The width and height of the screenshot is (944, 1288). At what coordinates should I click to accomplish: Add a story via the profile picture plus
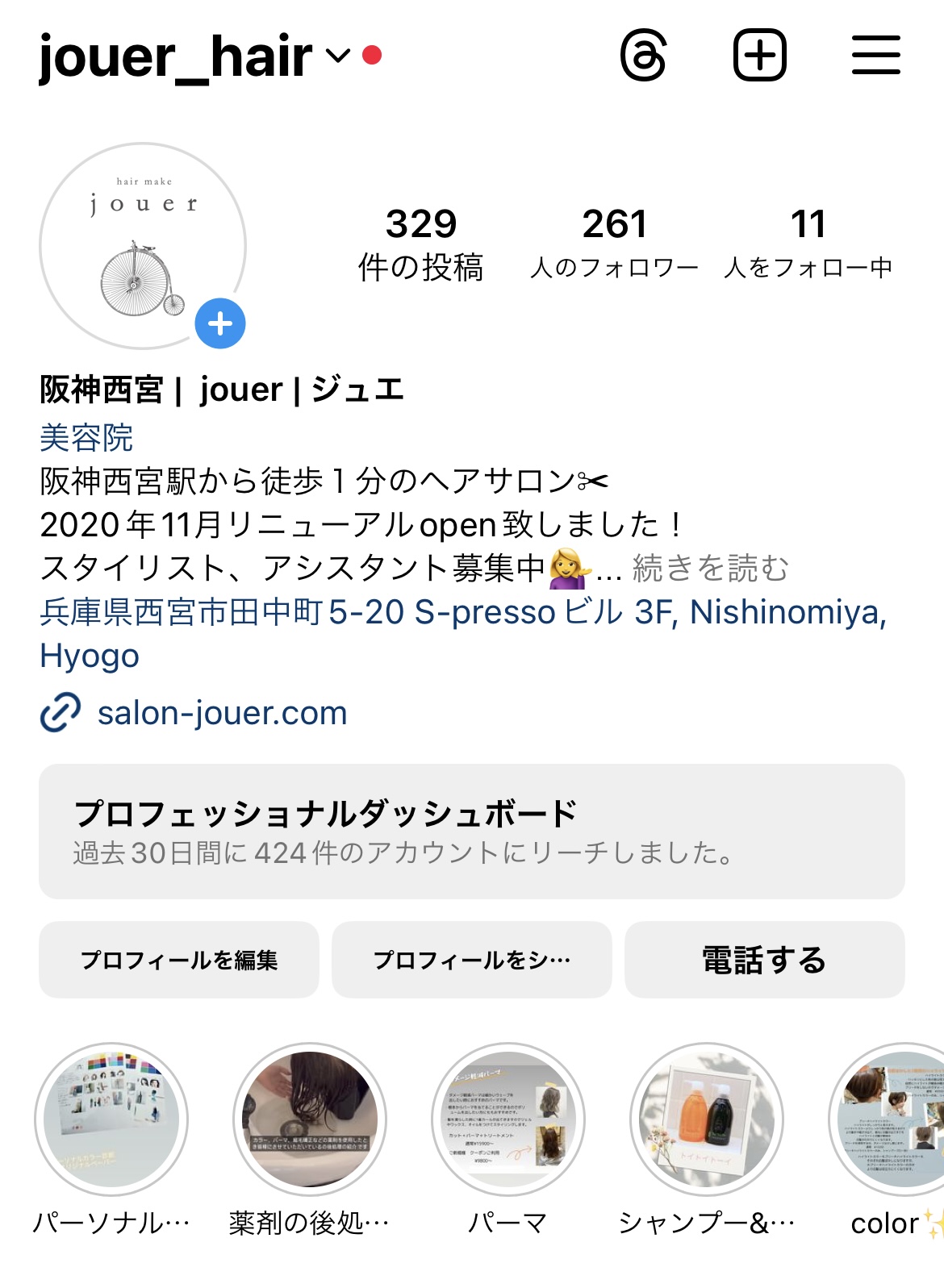(x=220, y=323)
